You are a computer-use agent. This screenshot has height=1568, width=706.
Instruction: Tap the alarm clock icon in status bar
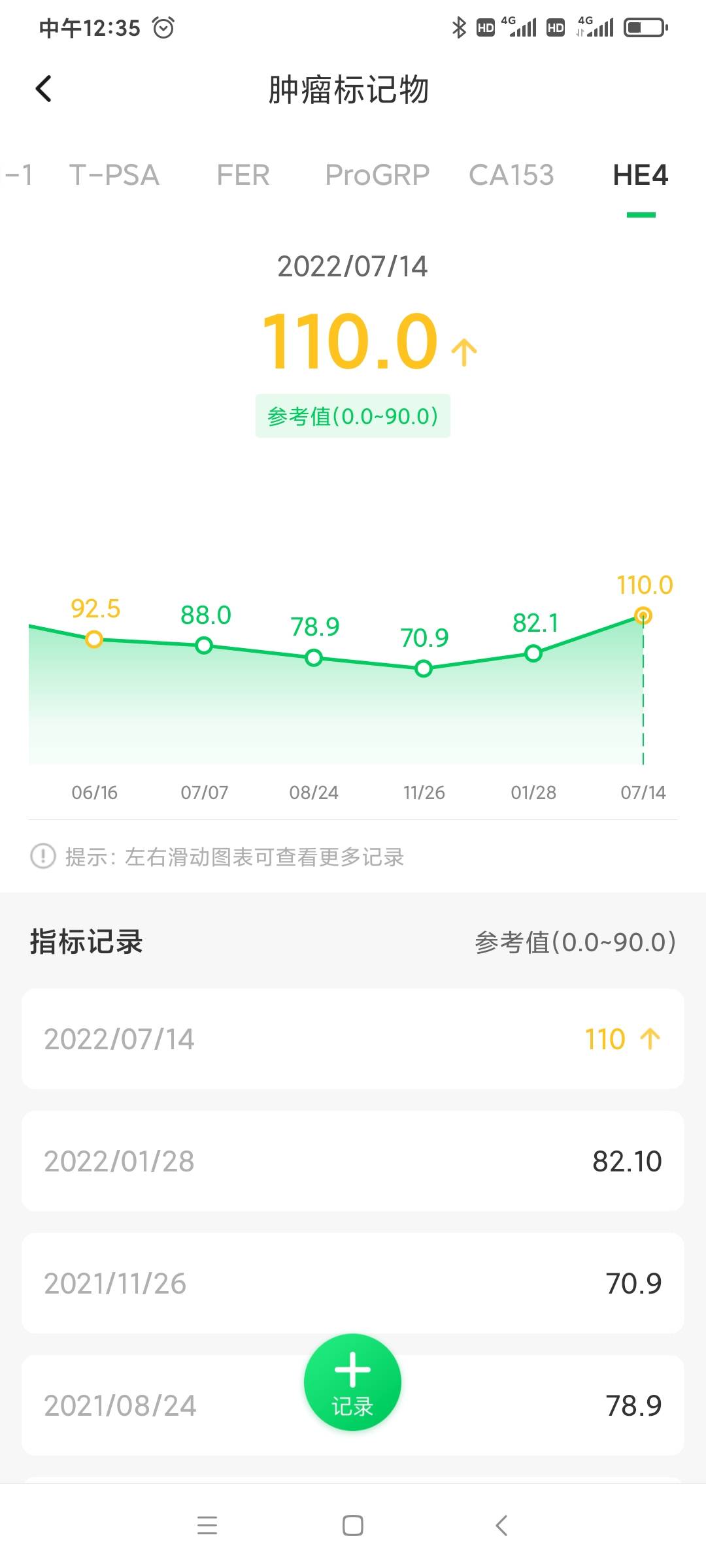164,27
